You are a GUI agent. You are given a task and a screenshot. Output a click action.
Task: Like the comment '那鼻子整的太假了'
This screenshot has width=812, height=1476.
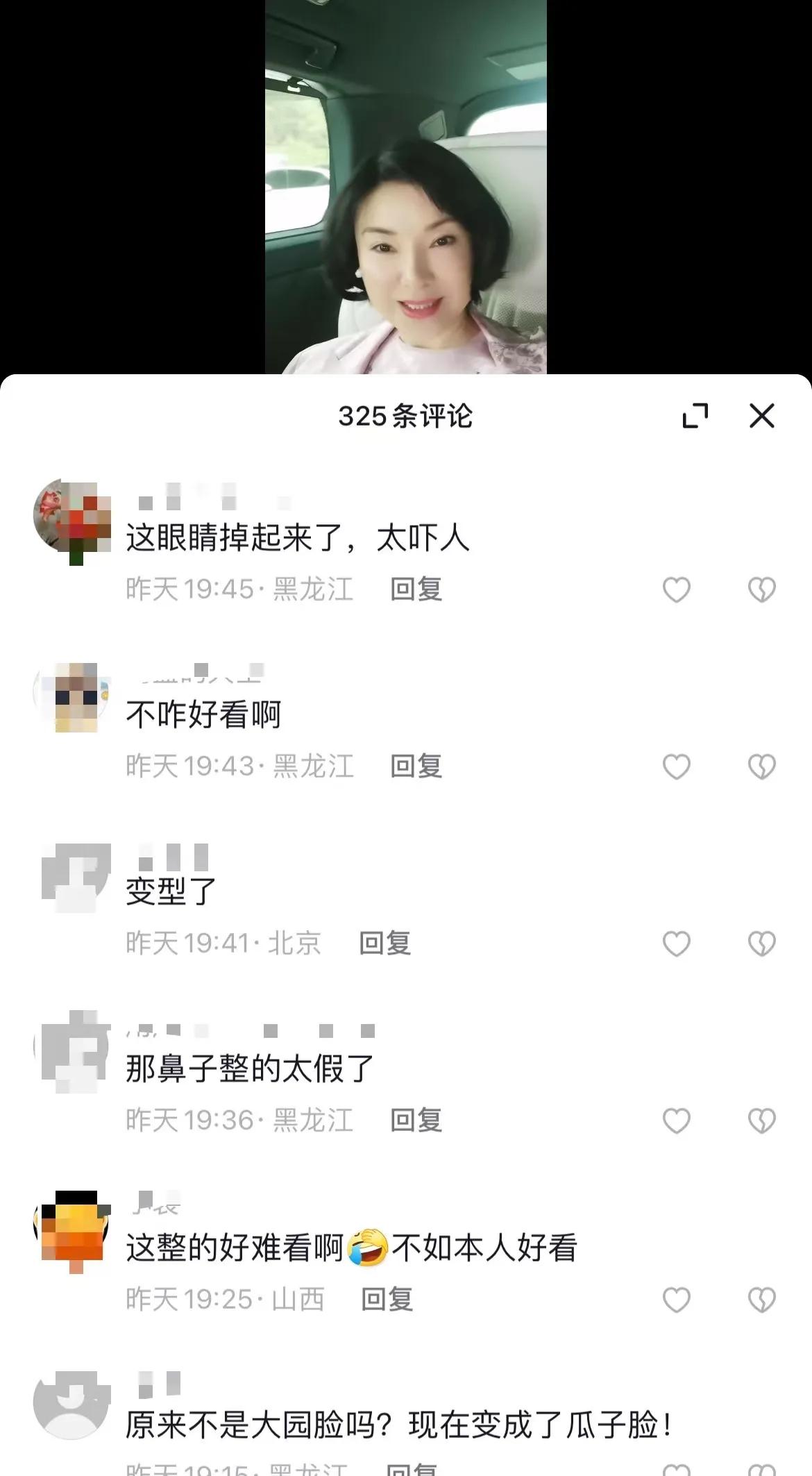(676, 1121)
